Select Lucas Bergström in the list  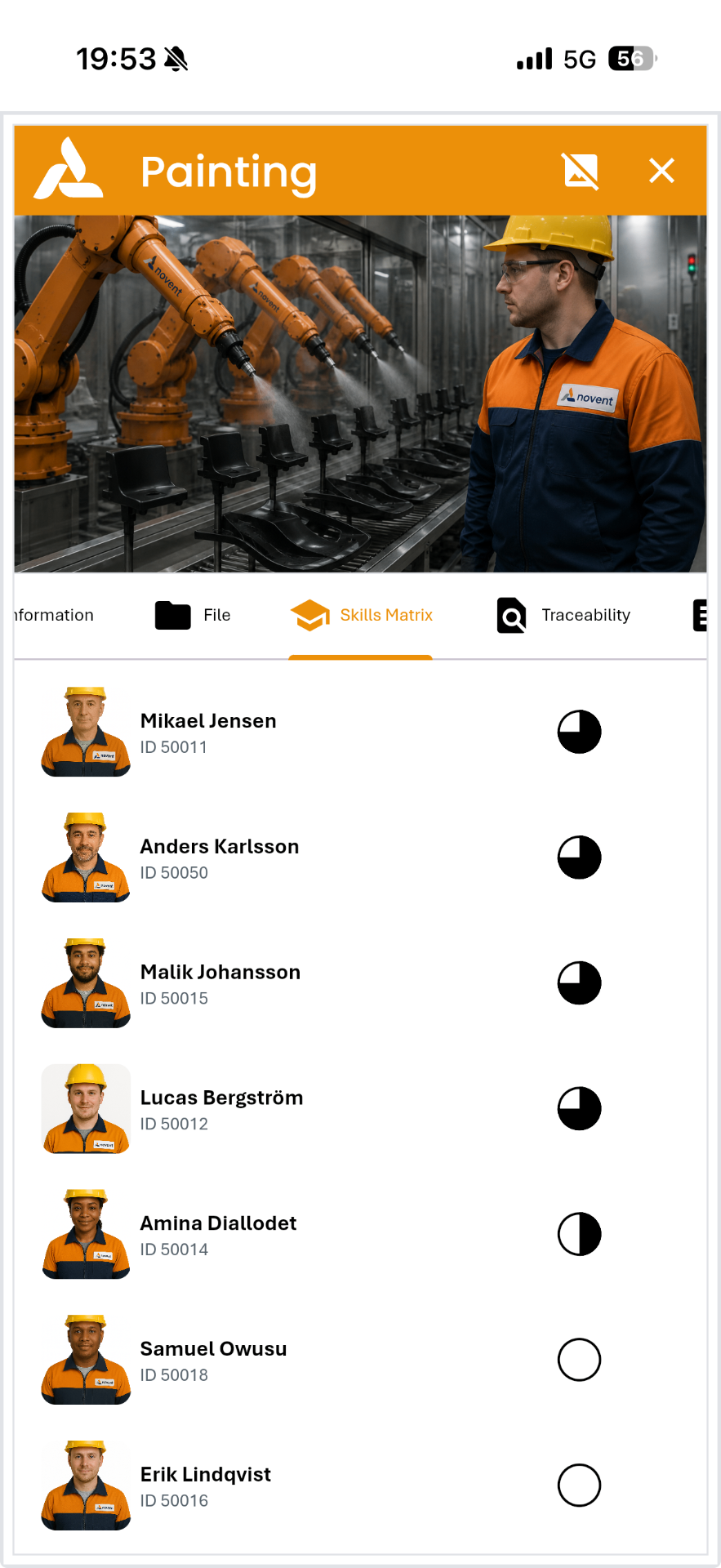pyautogui.click(x=360, y=1109)
